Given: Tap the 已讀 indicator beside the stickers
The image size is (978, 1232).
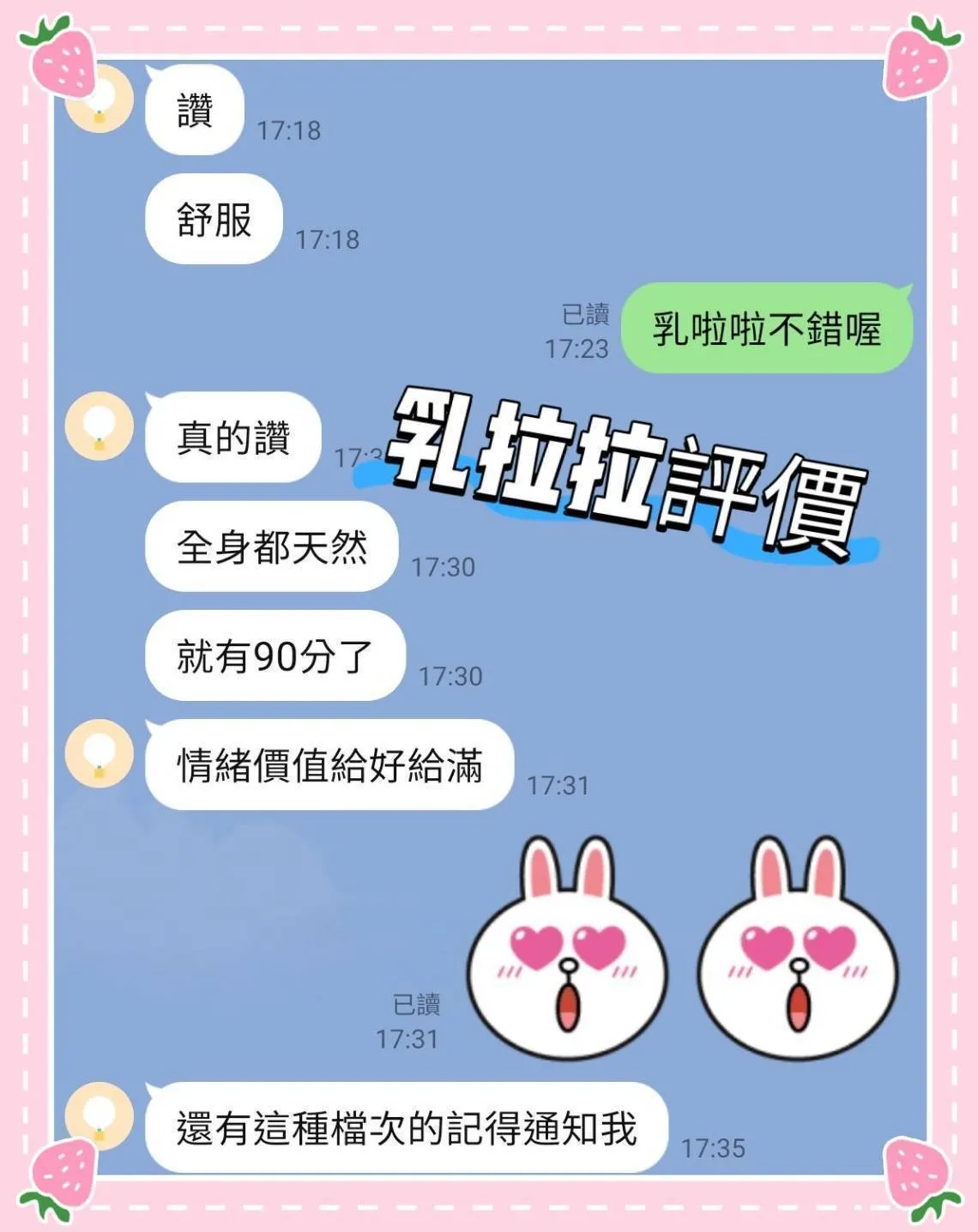Looking at the screenshot, I should click(x=418, y=1003).
